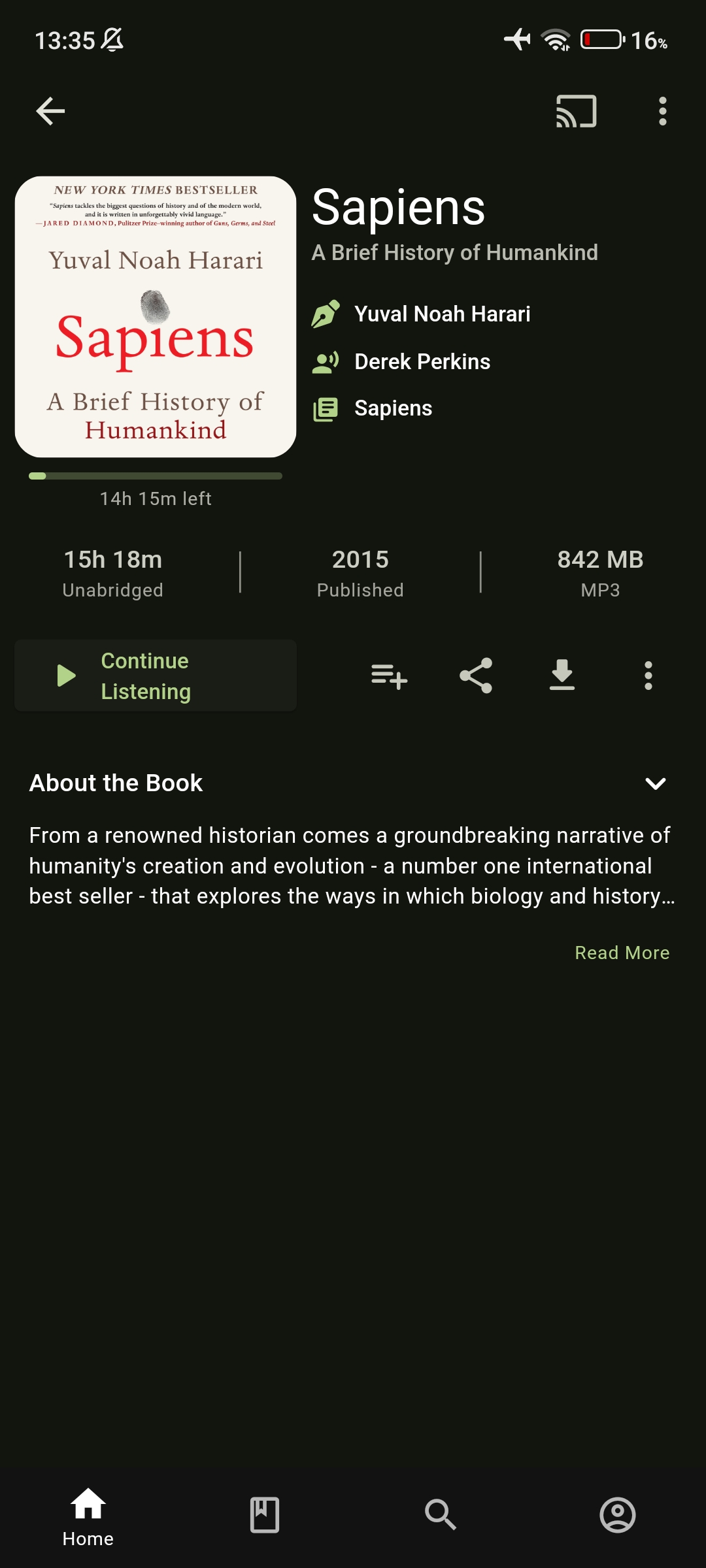Open the cast to device icon
This screenshot has height=1568, width=706.
pos(576,111)
